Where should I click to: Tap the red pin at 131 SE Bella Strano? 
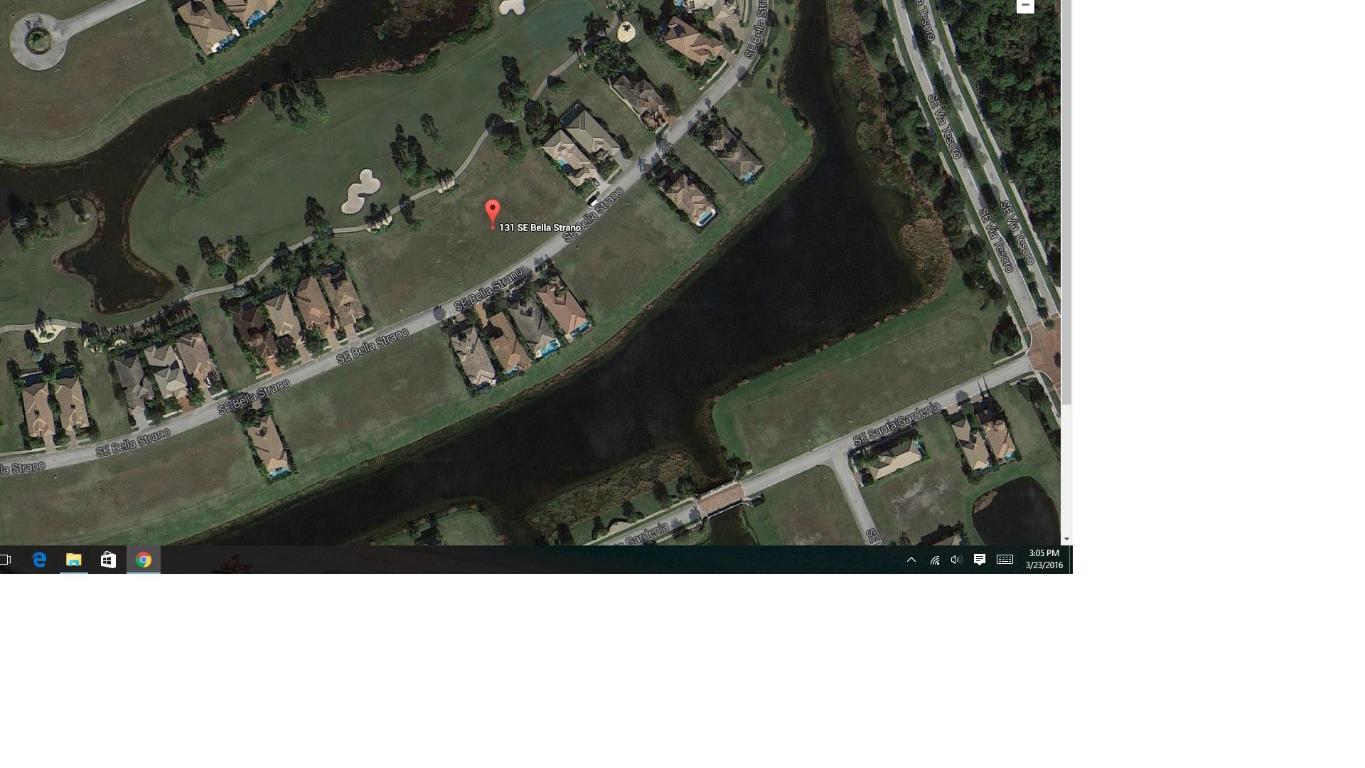492,213
